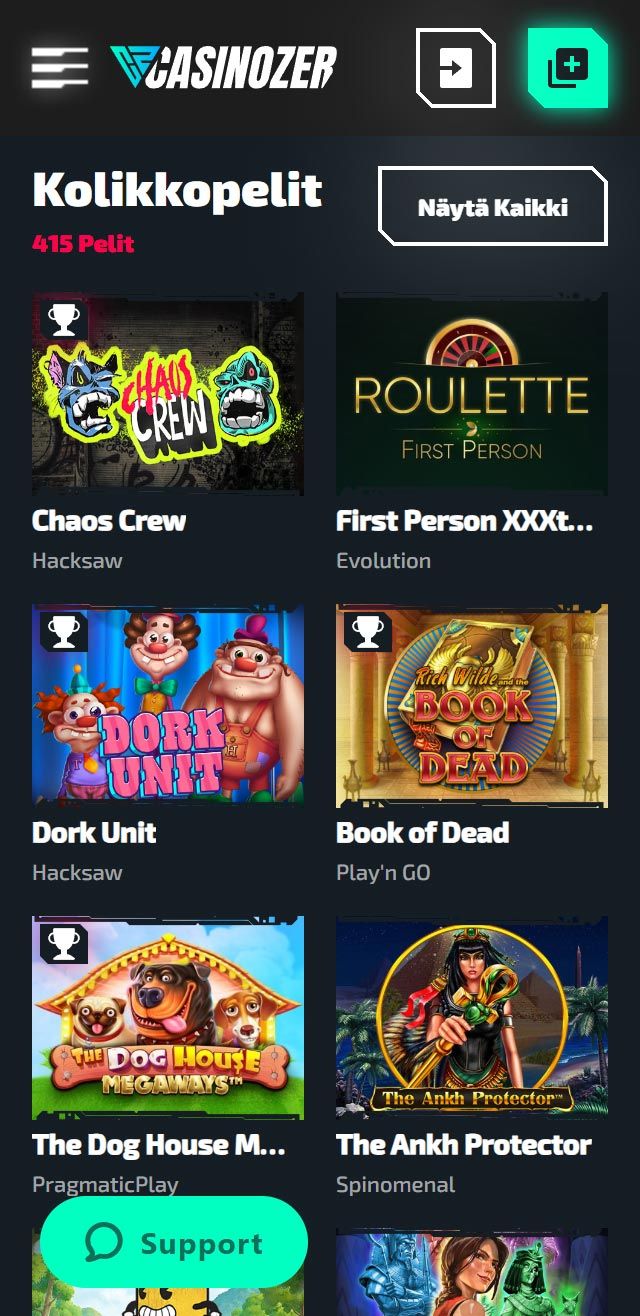640x1316 pixels.
Task: Go to home via Casinozer logo
Action: (223, 68)
